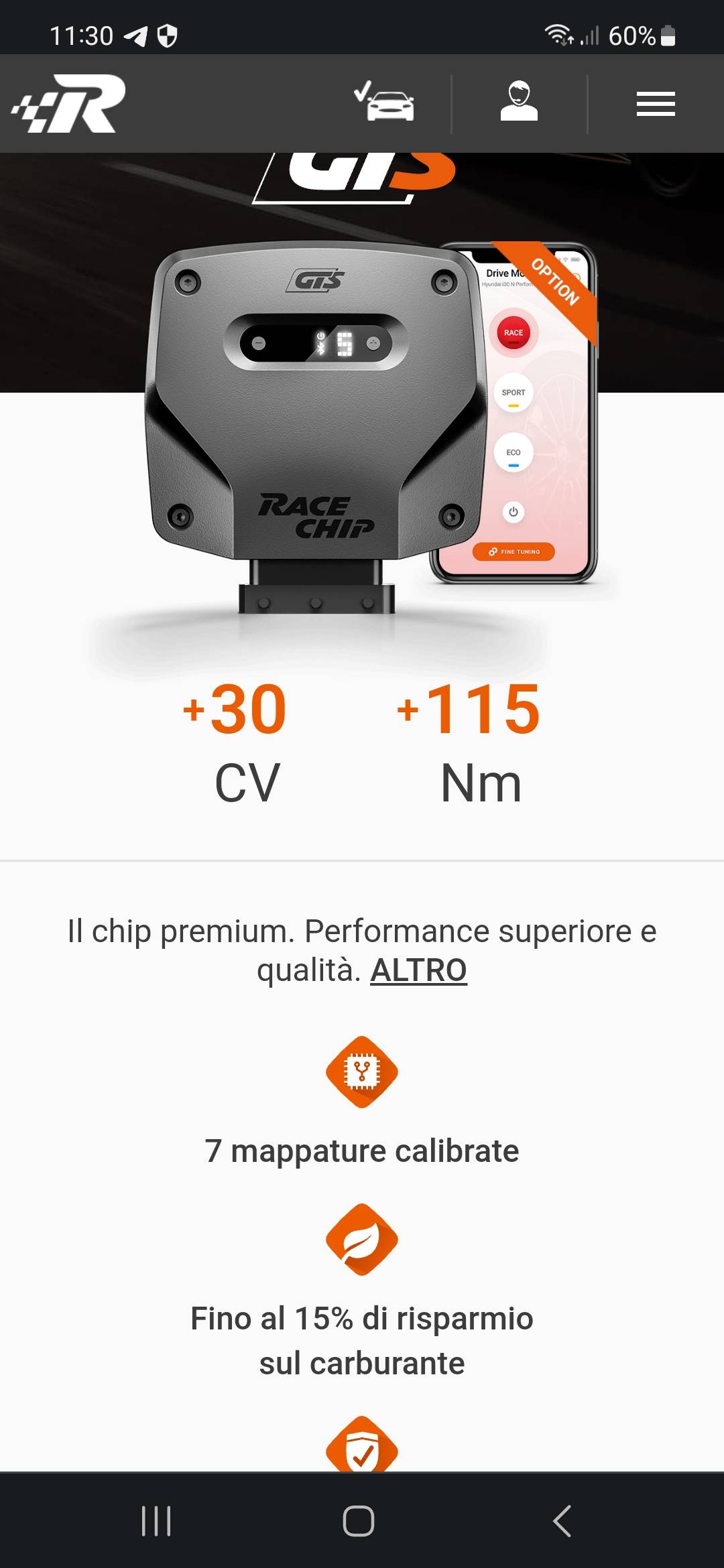
Task: Open the hamburger menu
Action: pyautogui.click(x=655, y=104)
